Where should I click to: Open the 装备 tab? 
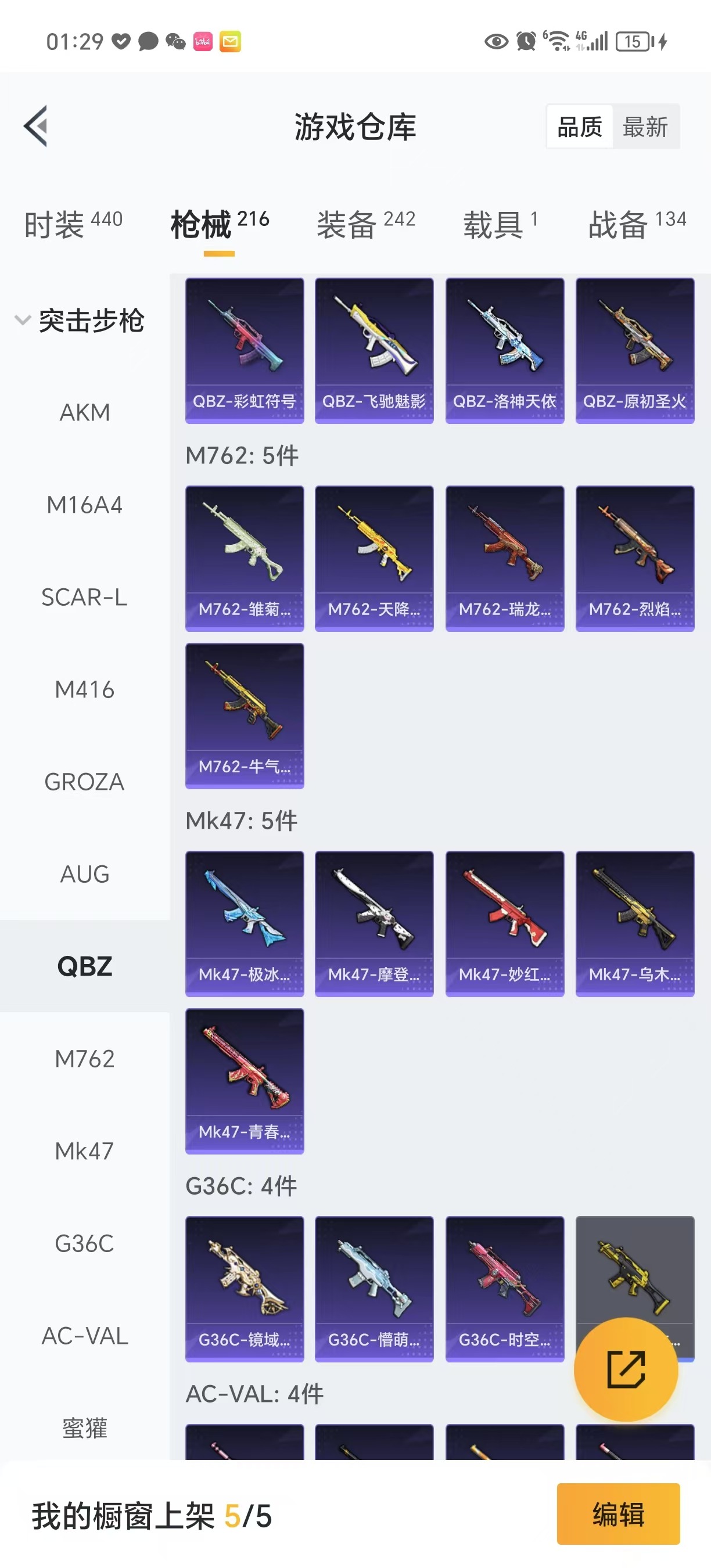pyautogui.click(x=366, y=224)
